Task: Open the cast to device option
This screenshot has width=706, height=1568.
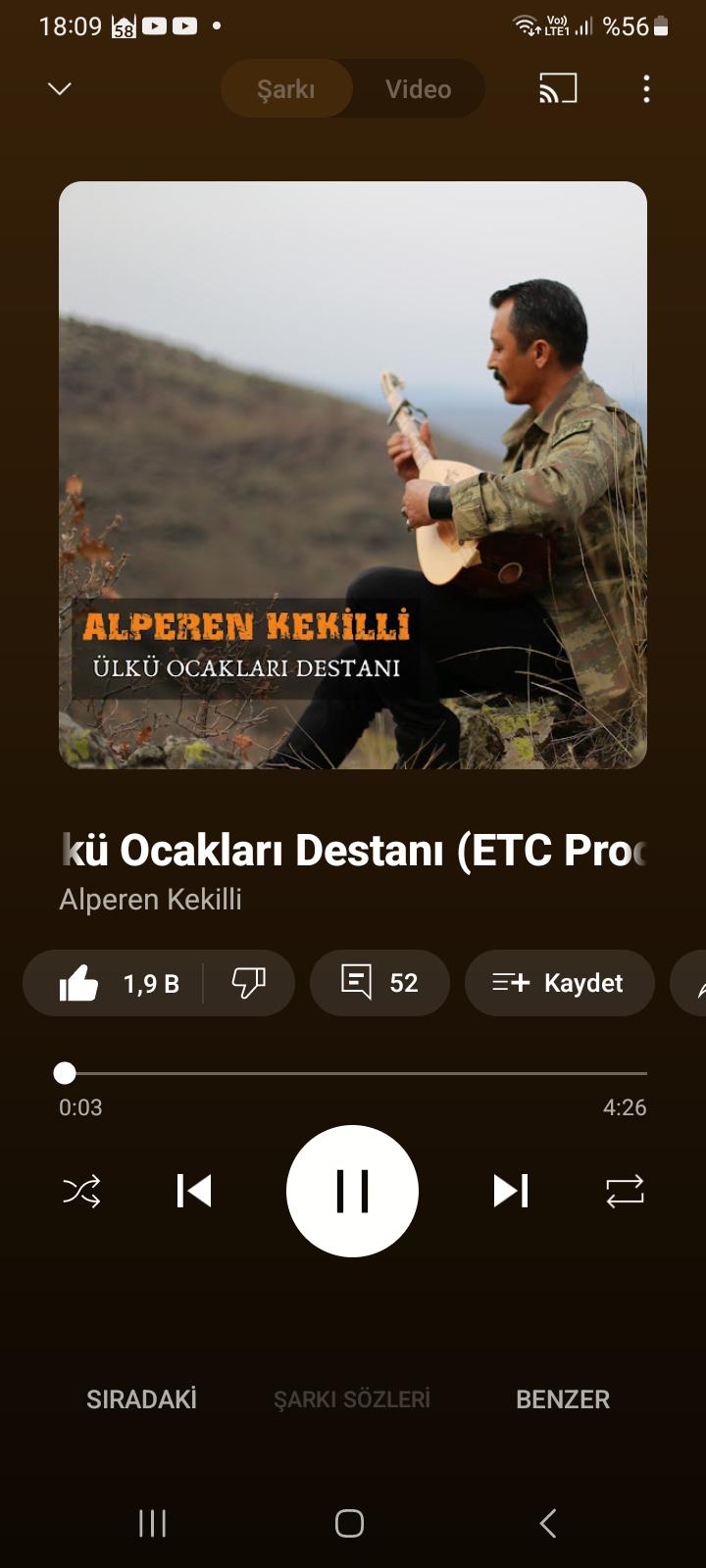Action: [x=558, y=89]
